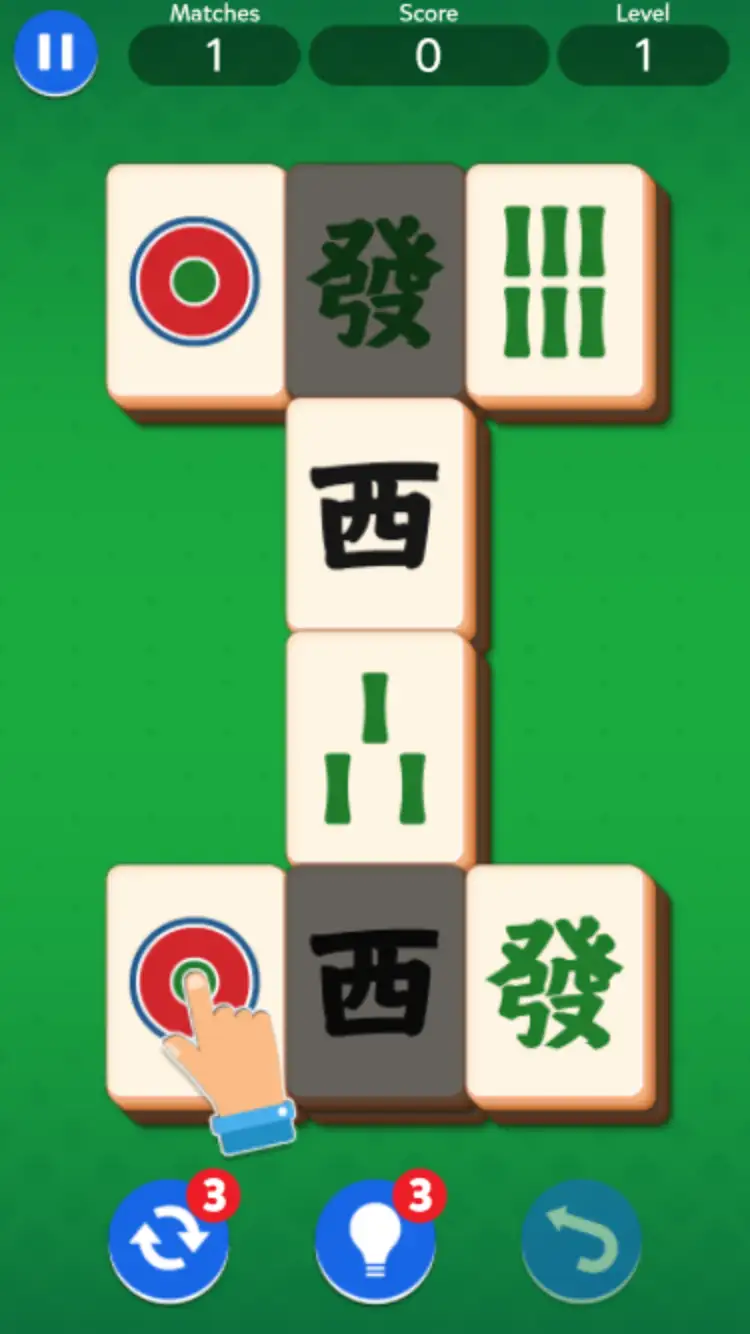Select the unshaded green dragon tile
The image size is (750, 1334).
[x=555, y=982]
